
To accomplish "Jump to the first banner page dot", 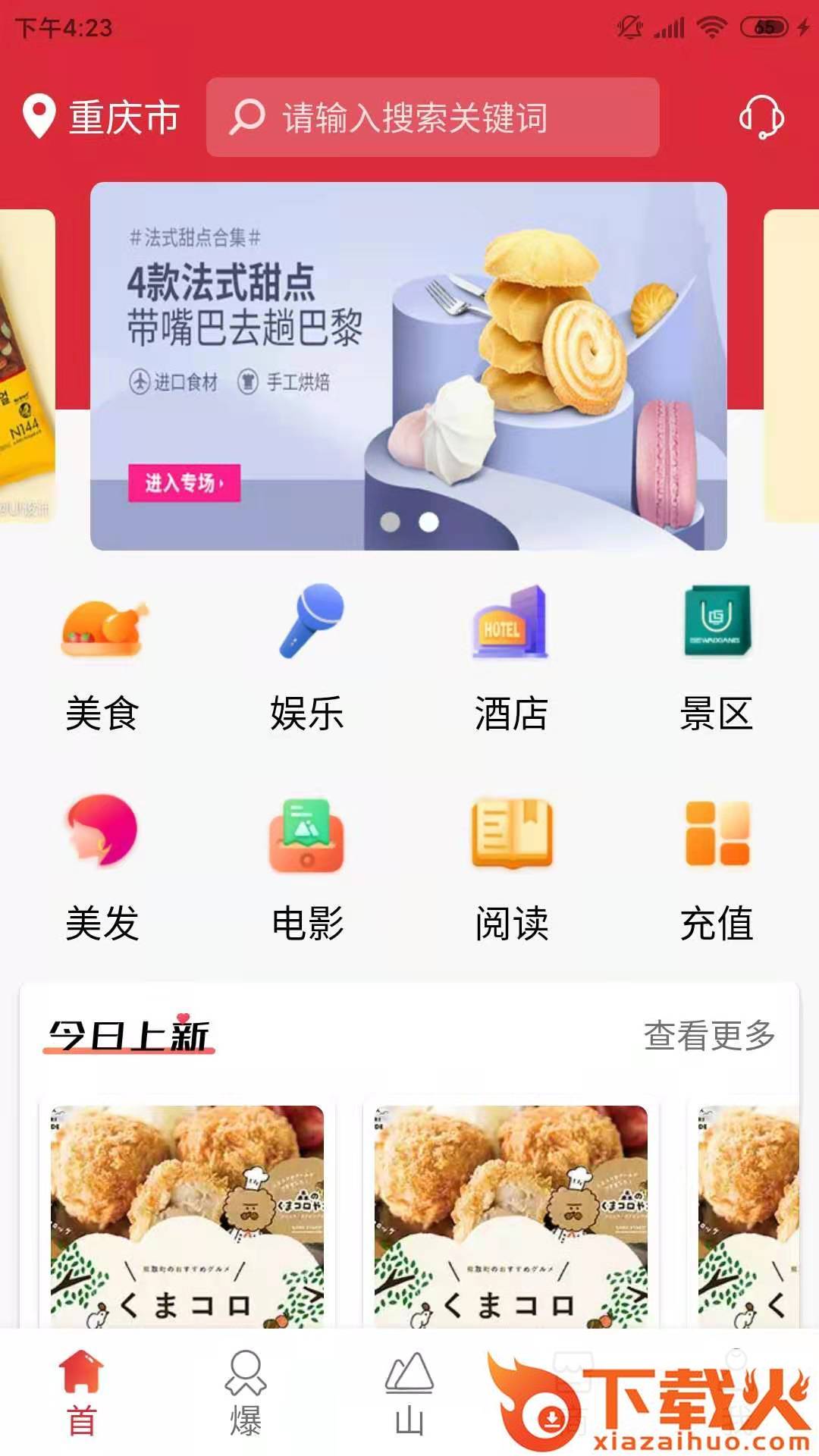I will (x=390, y=522).
